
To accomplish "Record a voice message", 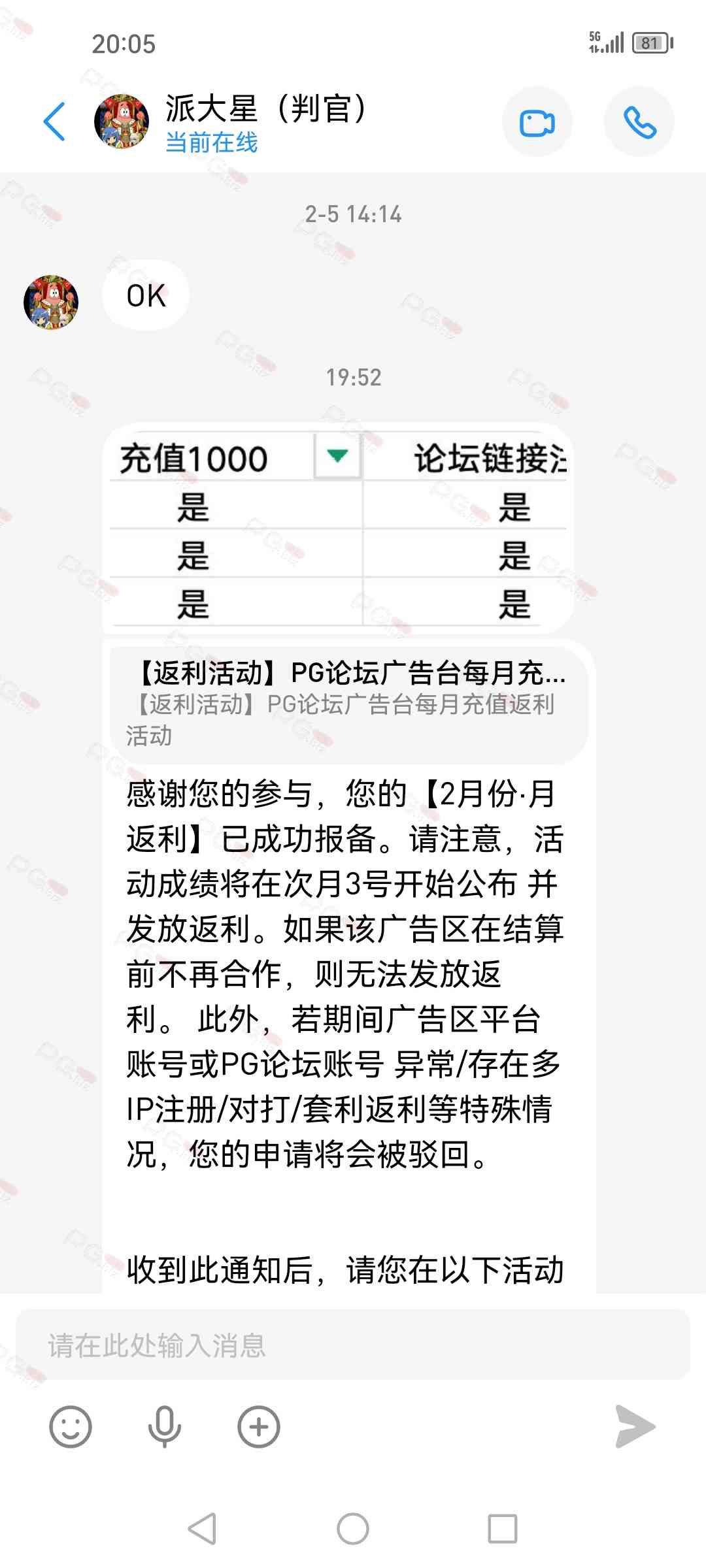I will click(165, 1426).
